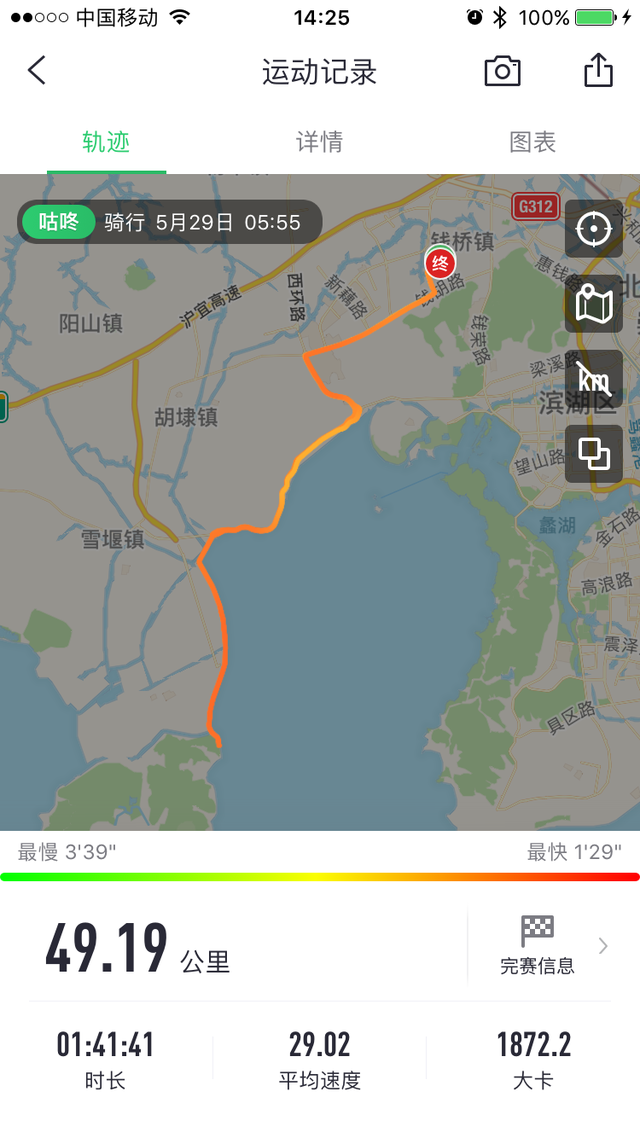Screen dimensions: 640x1138
Task: Select the 轨迹 tab
Action: click(106, 142)
